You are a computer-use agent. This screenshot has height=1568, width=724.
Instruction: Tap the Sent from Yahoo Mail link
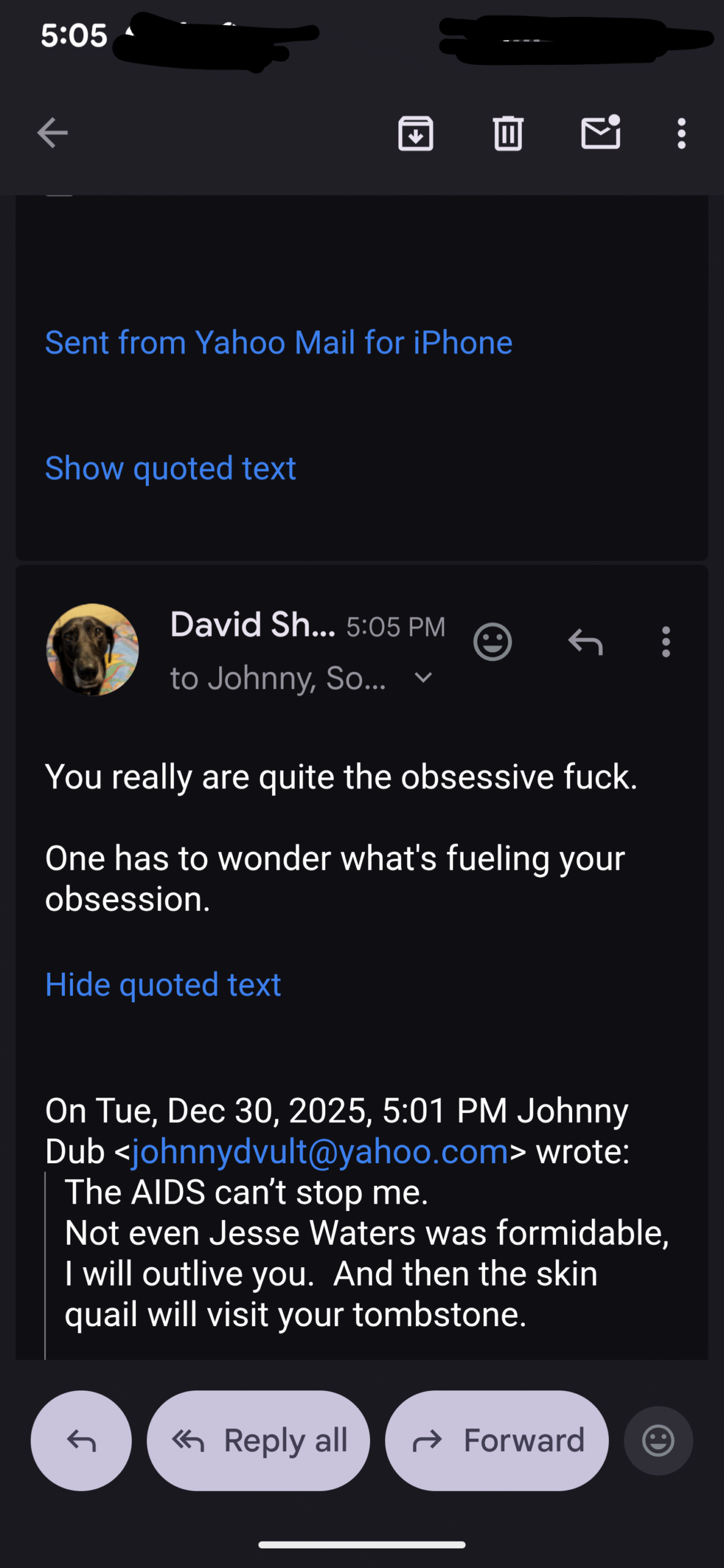279,342
